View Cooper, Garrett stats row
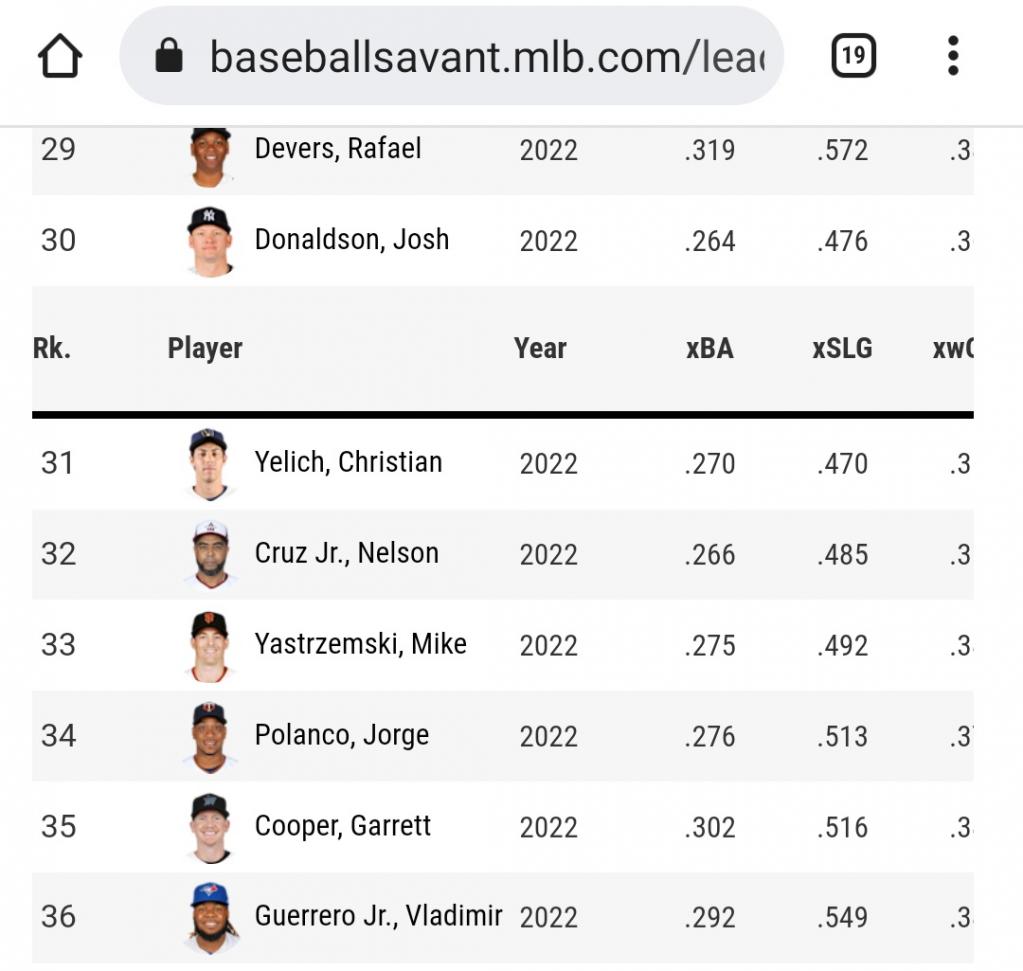 point(342,826)
